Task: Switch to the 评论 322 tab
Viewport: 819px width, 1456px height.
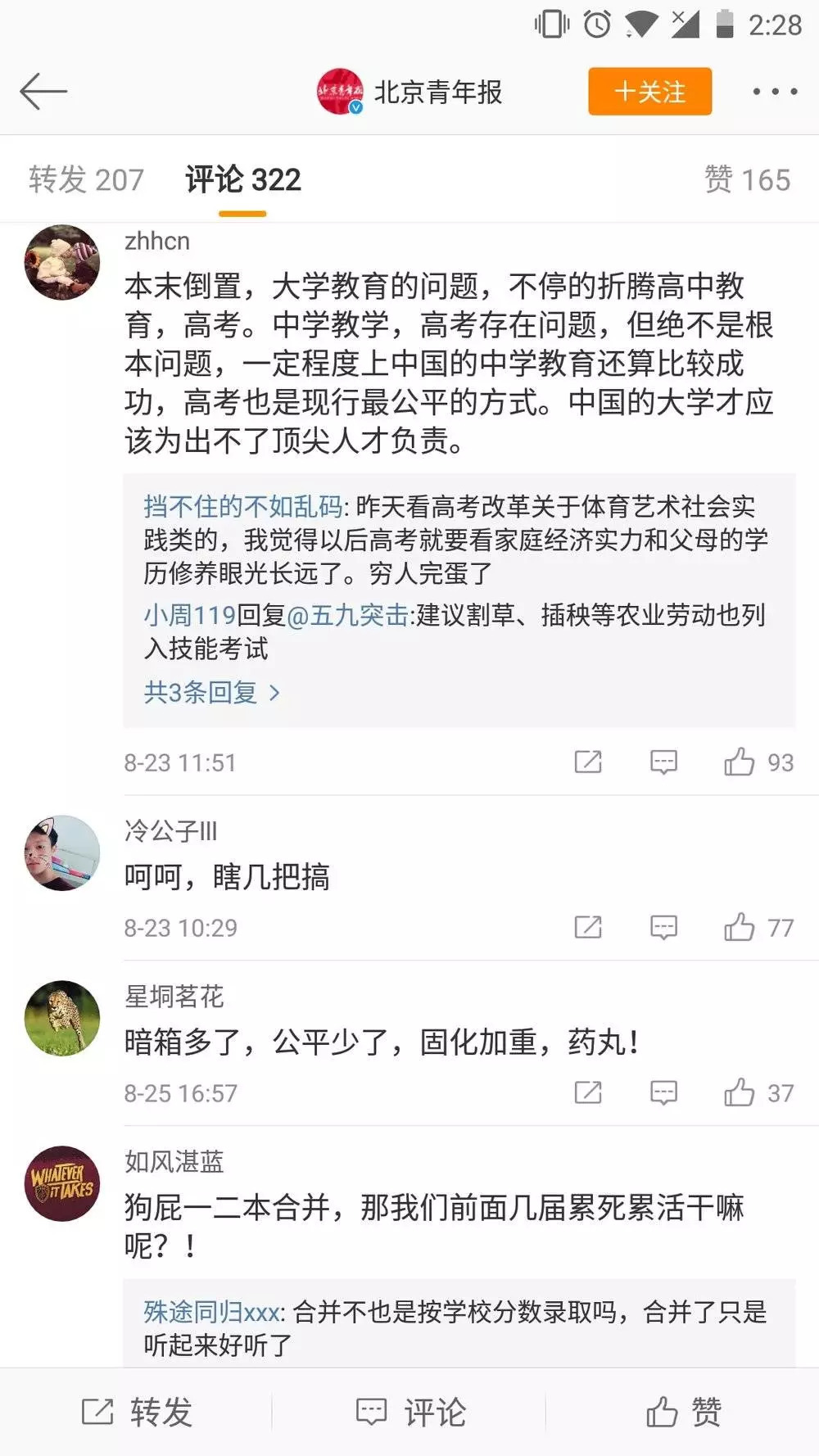Action: (243, 179)
